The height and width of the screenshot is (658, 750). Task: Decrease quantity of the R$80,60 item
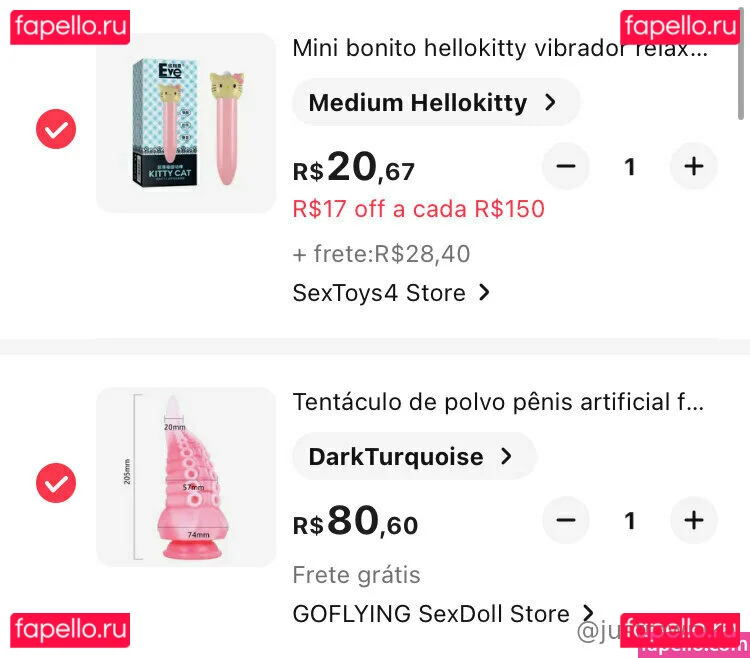[x=566, y=520]
